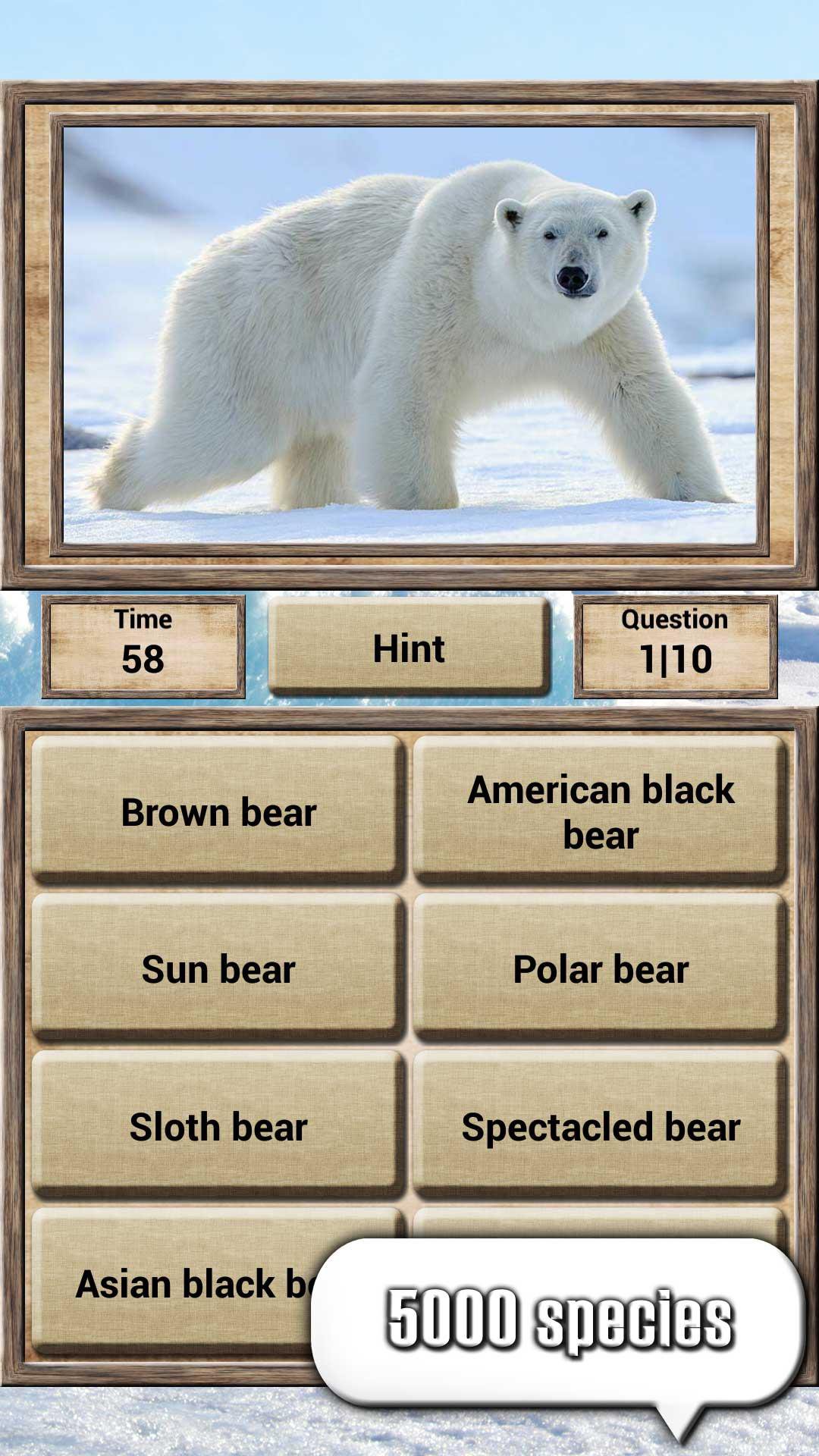
Task: Select the Sloth bear option
Action: [218, 1125]
